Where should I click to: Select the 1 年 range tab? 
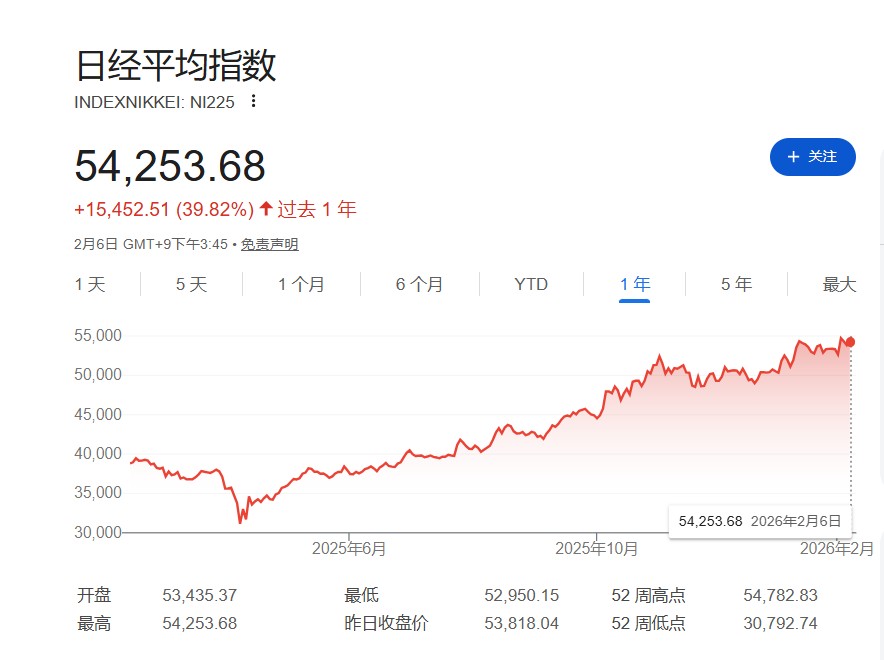tap(634, 284)
